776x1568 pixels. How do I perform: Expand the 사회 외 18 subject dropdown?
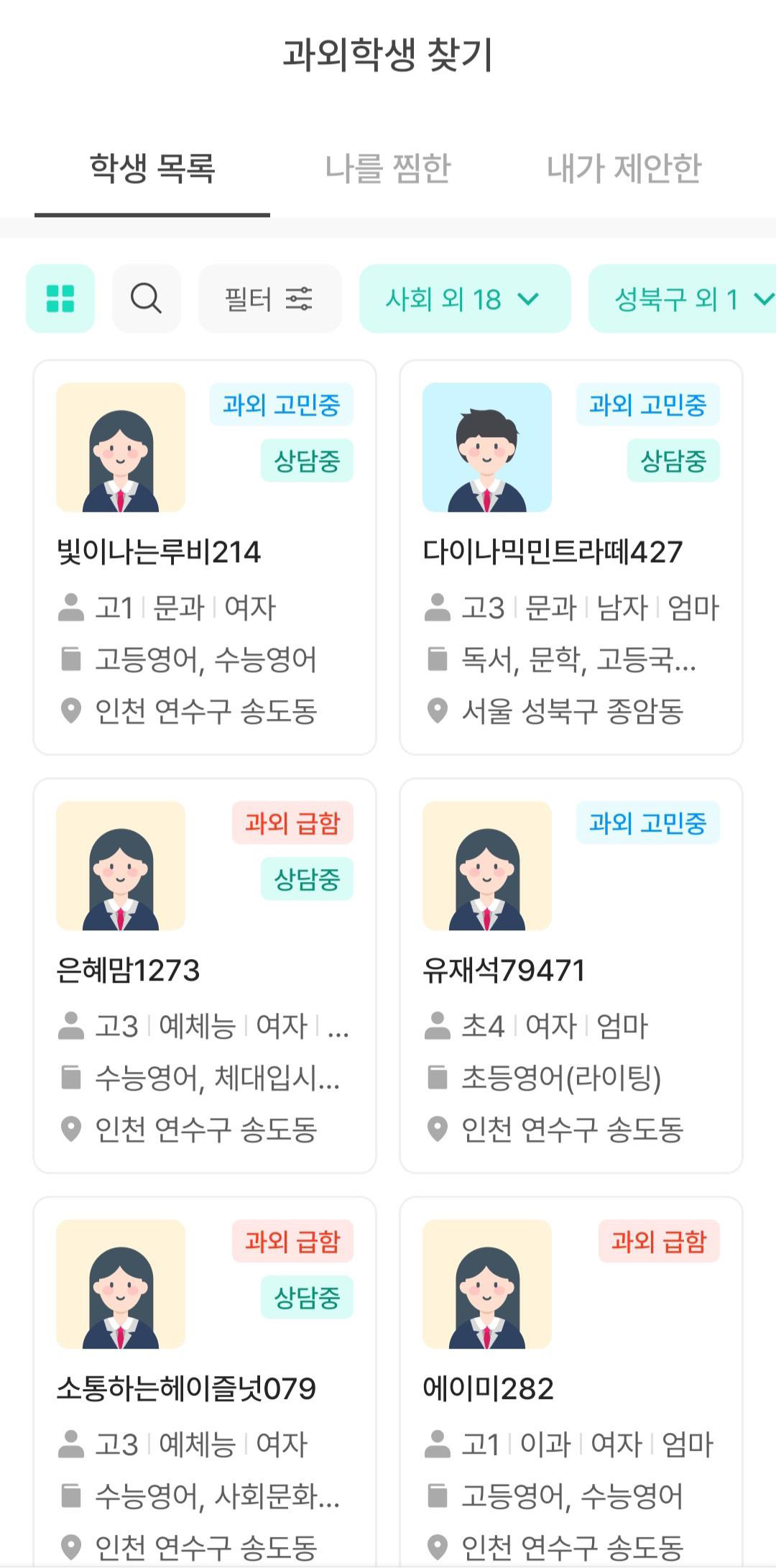[x=464, y=298]
